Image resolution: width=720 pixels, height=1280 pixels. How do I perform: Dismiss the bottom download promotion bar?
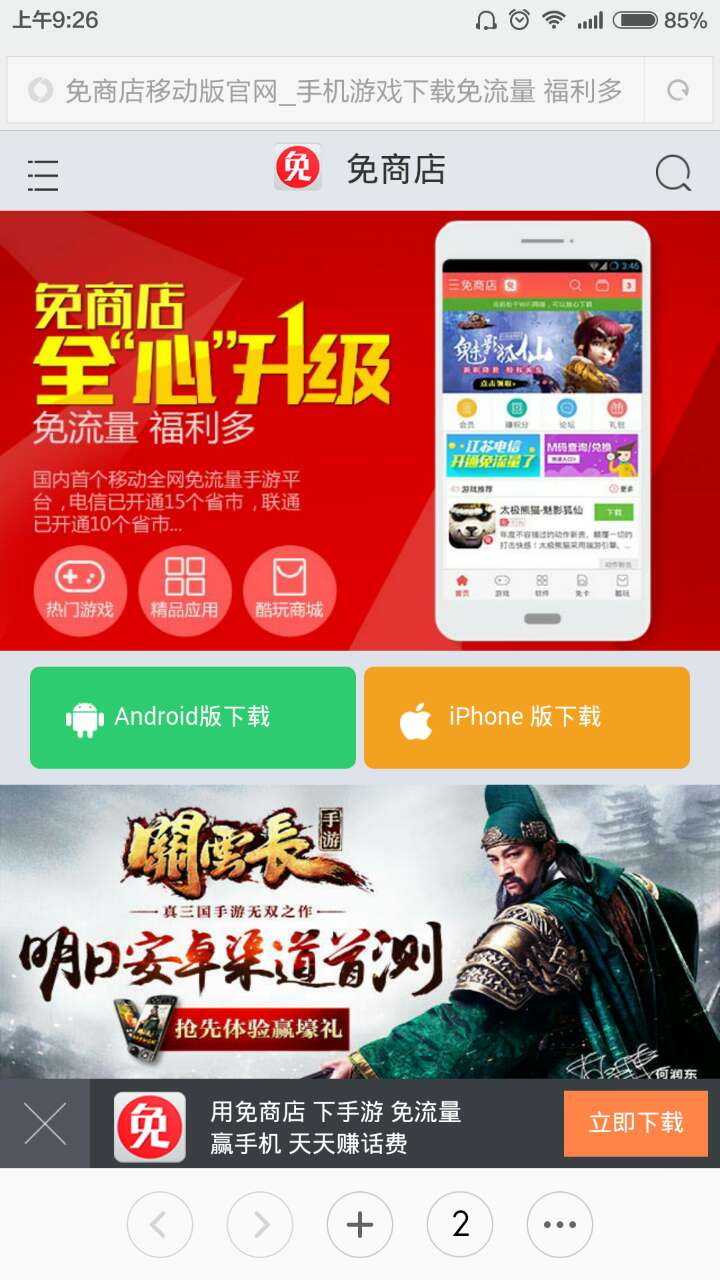(45, 1124)
